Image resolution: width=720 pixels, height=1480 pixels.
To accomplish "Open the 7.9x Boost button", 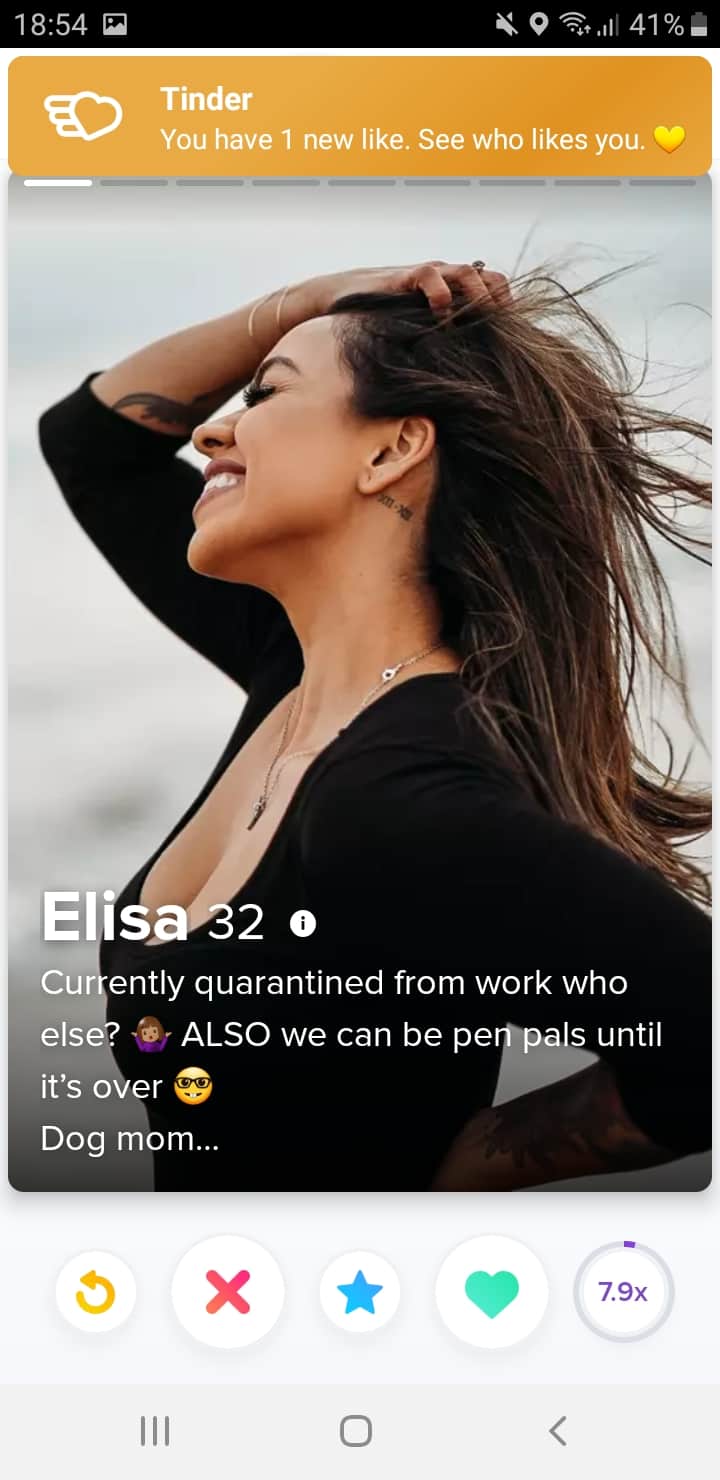I will (623, 1292).
